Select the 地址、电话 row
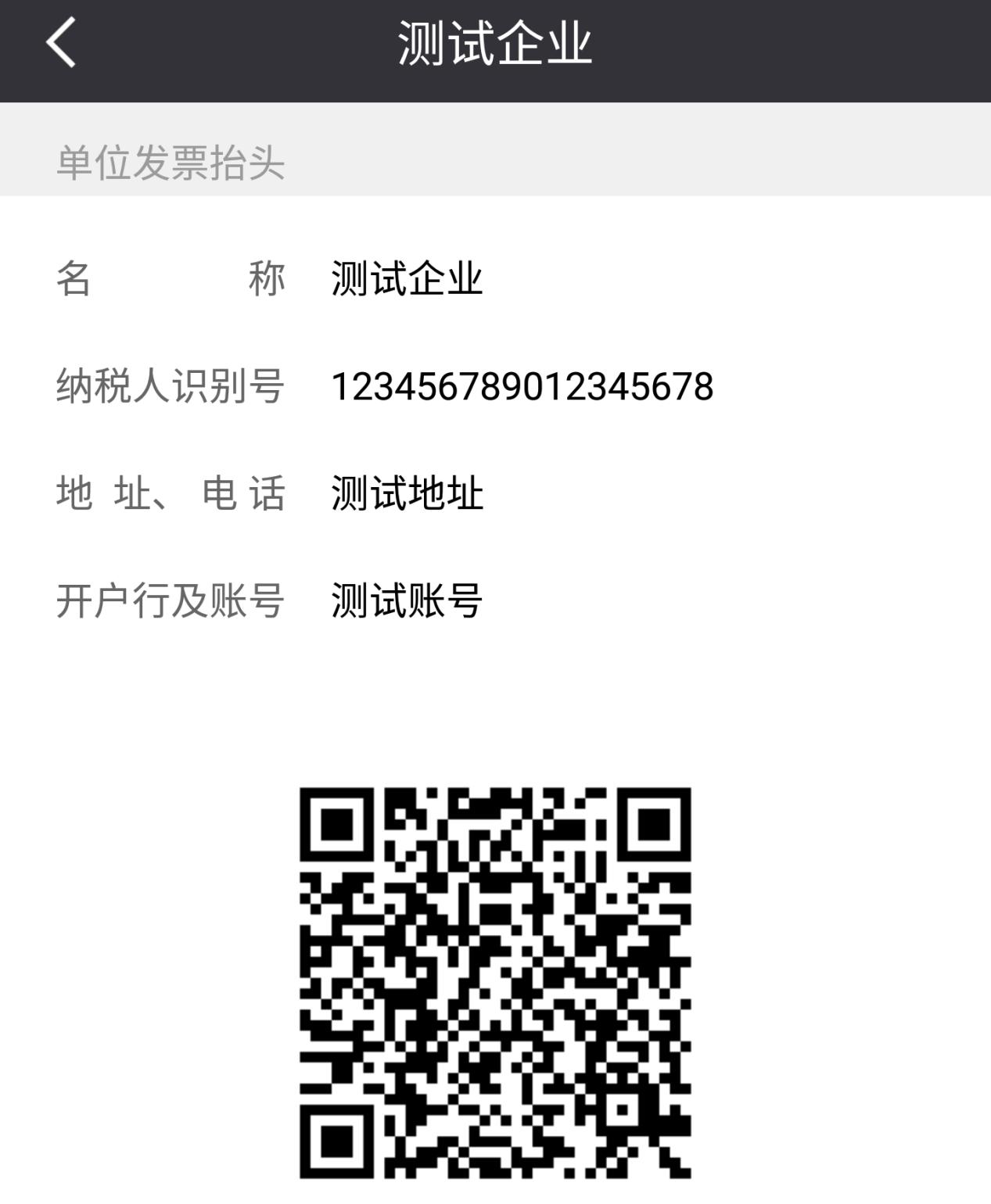This screenshot has width=991, height=1204. click(171, 493)
